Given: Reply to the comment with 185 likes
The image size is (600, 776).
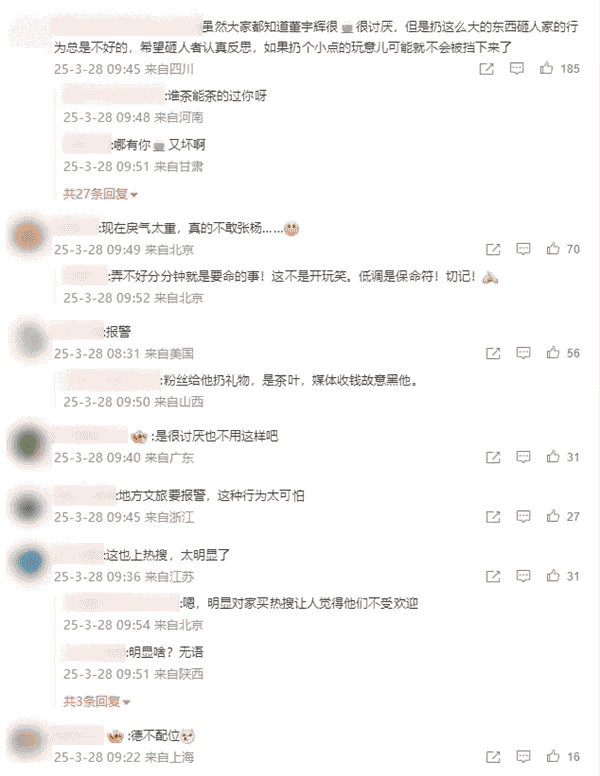Looking at the screenshot, I should [x=516, y=69].
